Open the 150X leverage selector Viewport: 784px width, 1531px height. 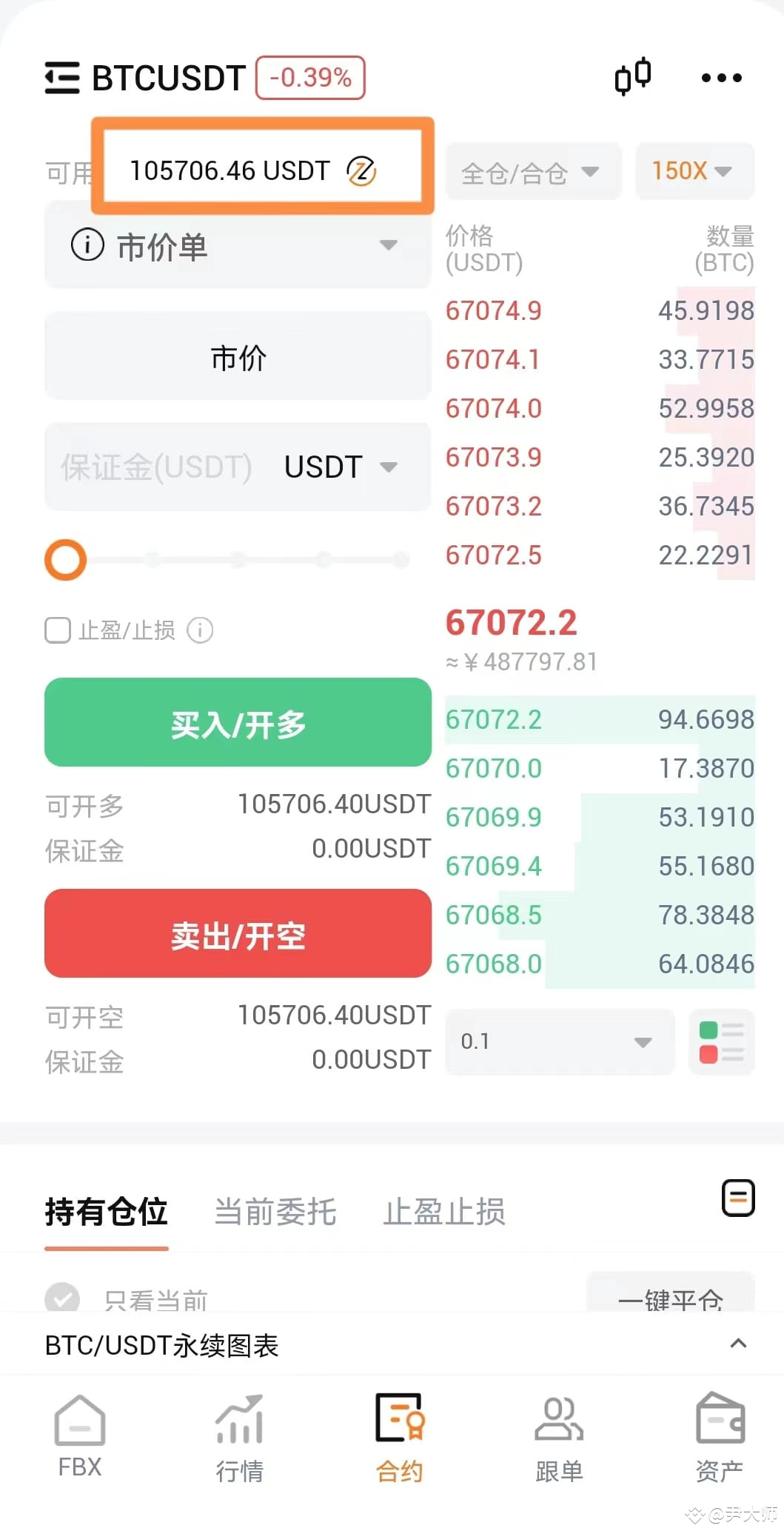[x=693, y=172]
